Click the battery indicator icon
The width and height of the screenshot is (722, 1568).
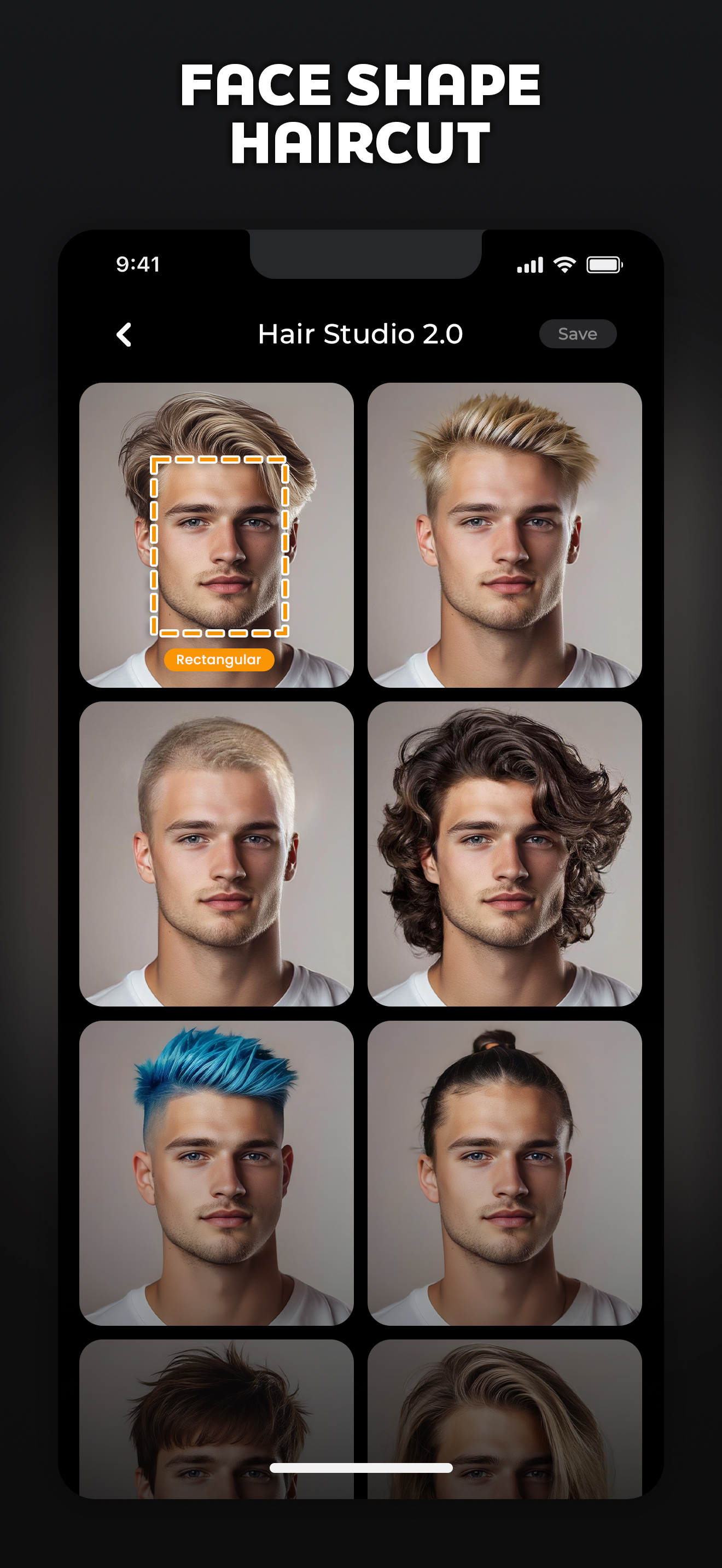pos(604,263)
